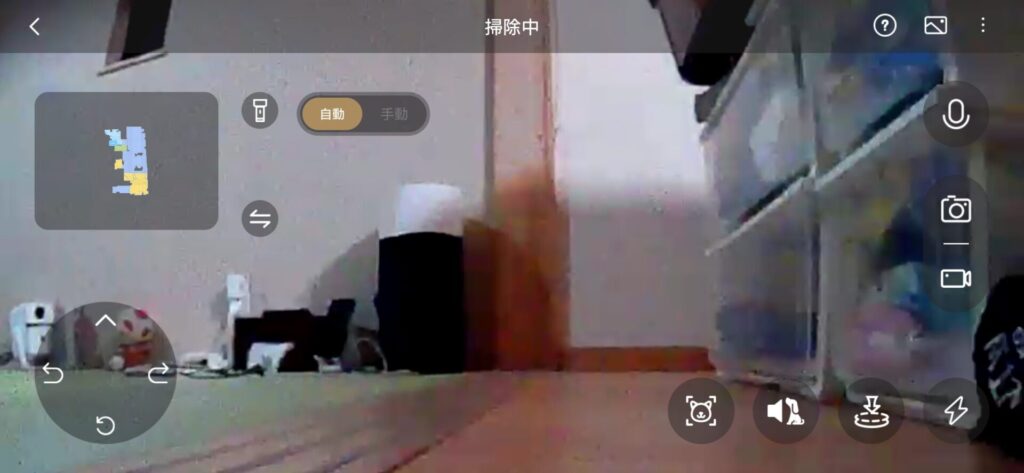
Task: Toggle the flashlight icon
Action: pyautogui.click(x=260, y=110)
